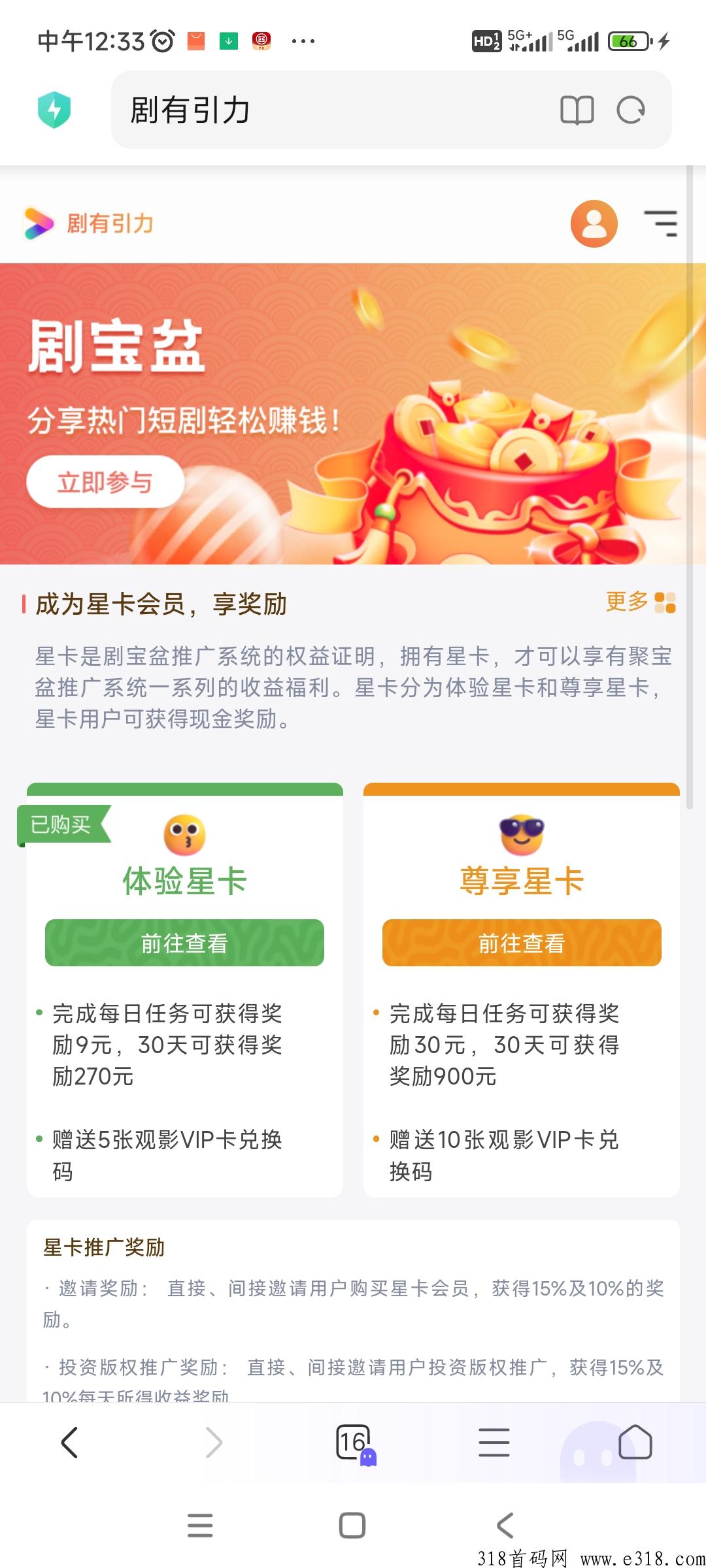706x1568 pixels.
Task: Go back in browser toolbar
Action: click(69, 1442)
